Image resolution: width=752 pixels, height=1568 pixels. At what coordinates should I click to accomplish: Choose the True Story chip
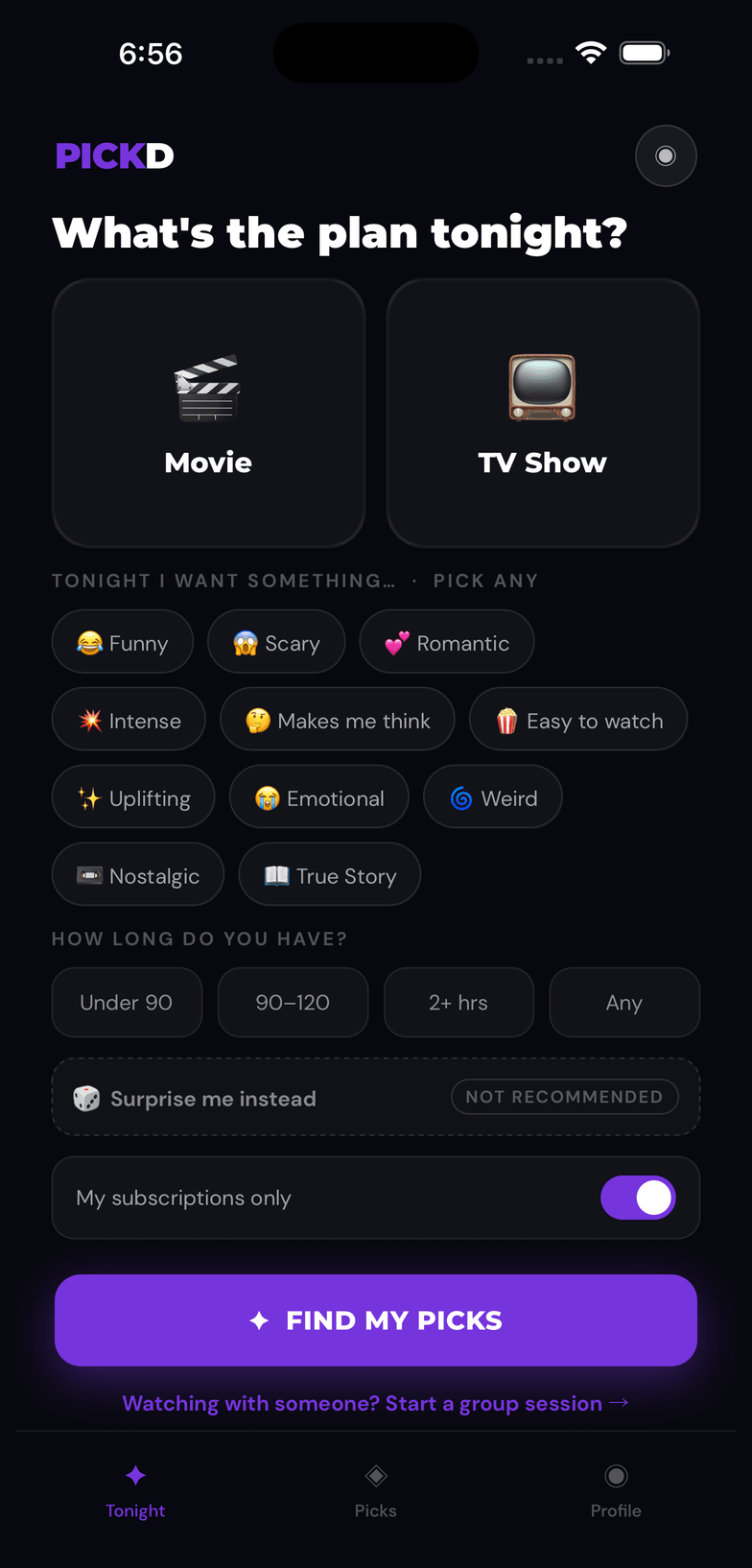tap(330, 876)
